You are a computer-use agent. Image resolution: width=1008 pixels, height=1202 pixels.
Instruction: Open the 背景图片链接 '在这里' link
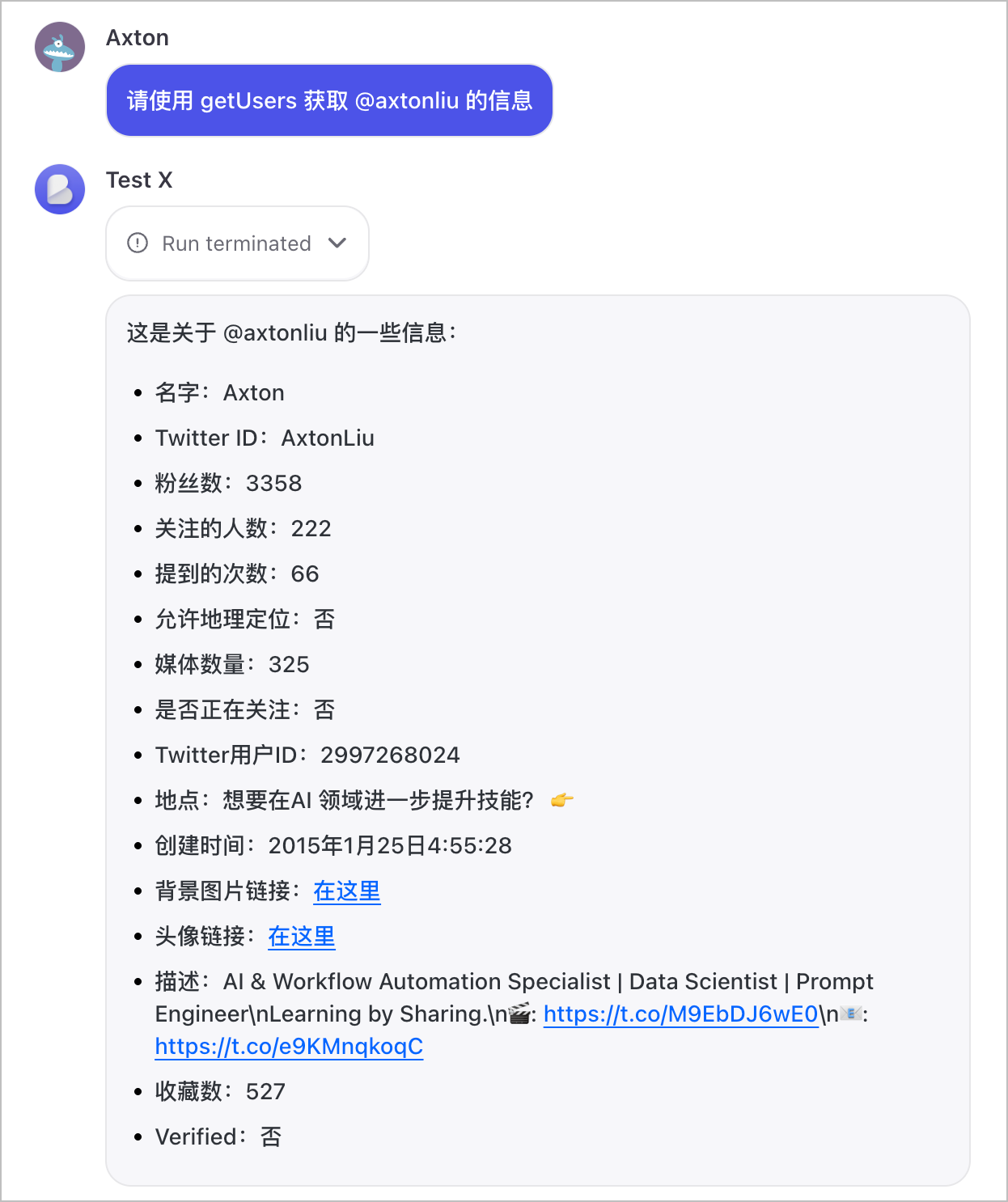pos(346,891)
